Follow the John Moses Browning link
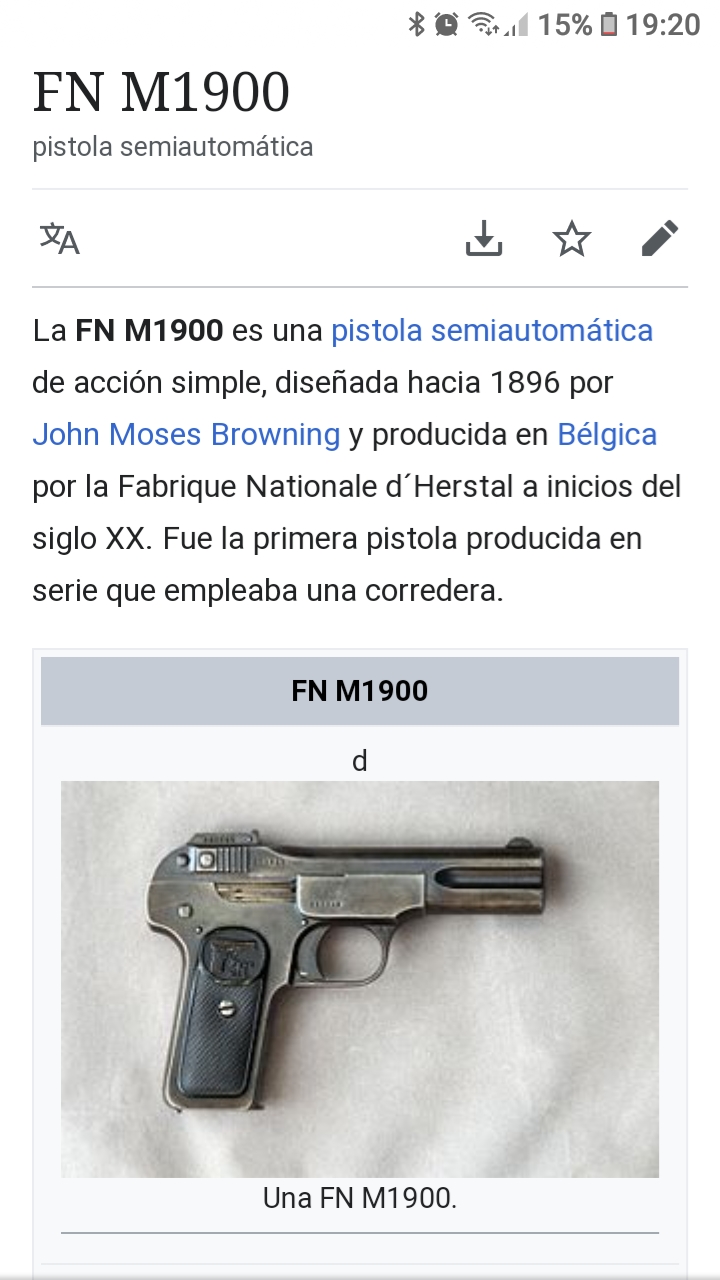 (x=187, y=434)
